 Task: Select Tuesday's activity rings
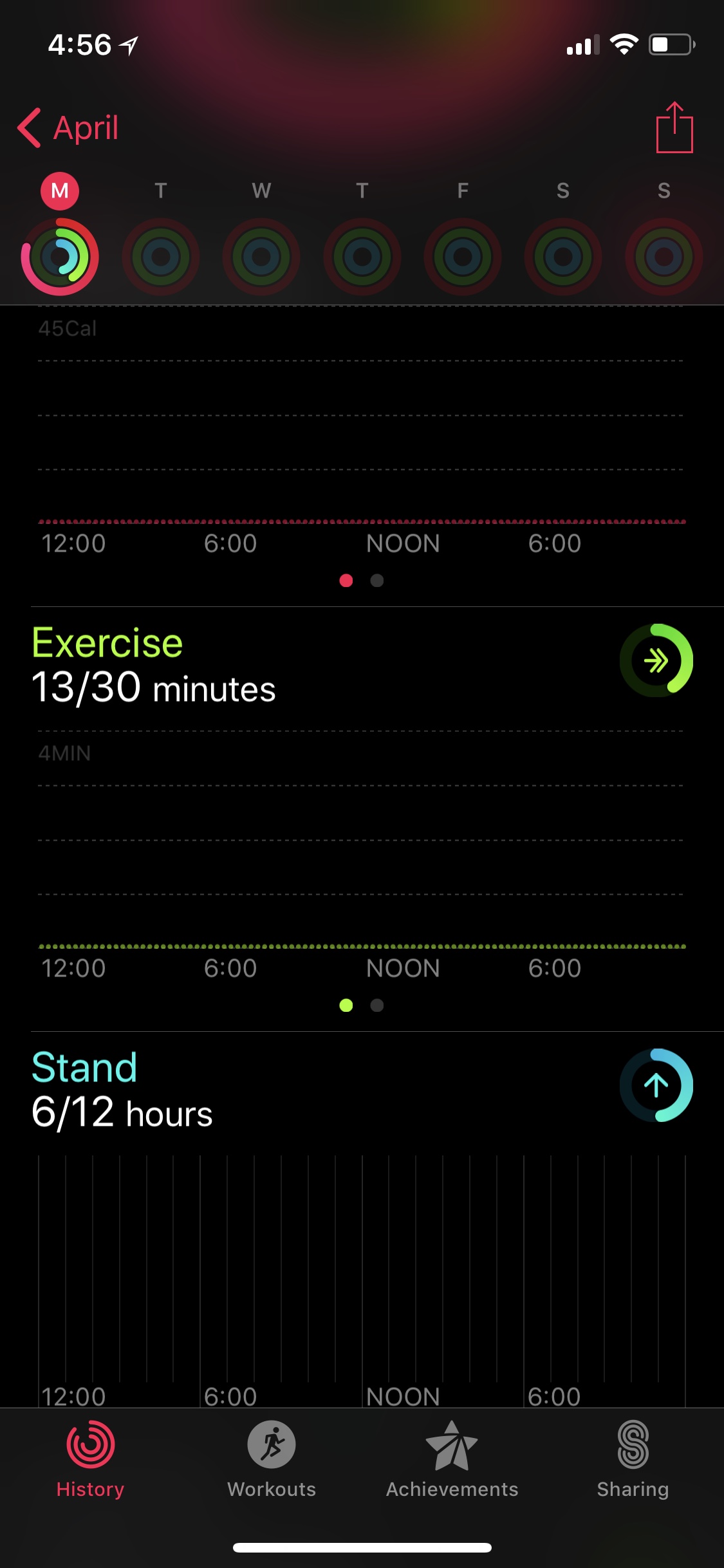coord(160,256)
